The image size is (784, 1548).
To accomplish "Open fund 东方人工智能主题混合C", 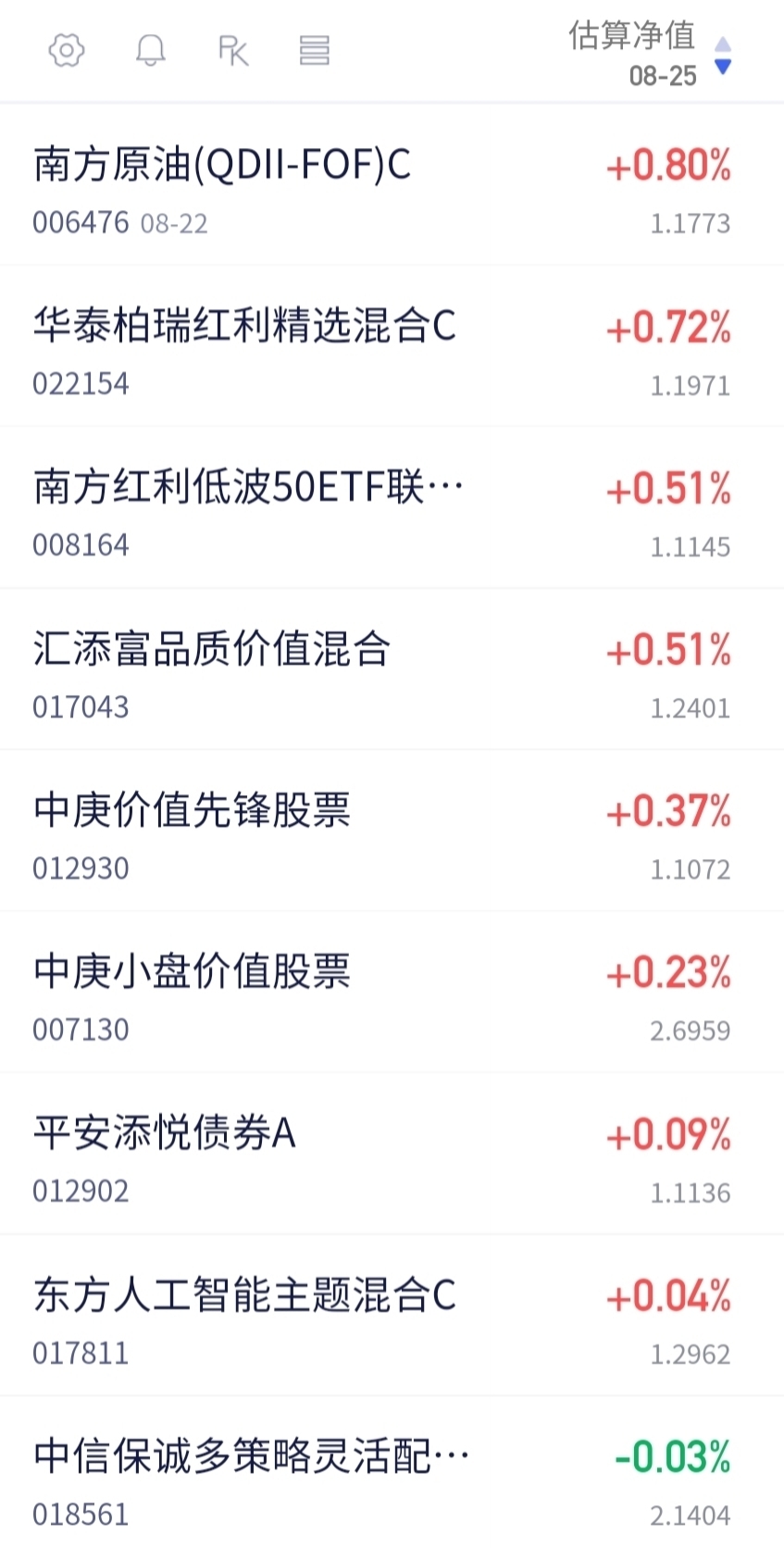I will (x=392, y=1316).
